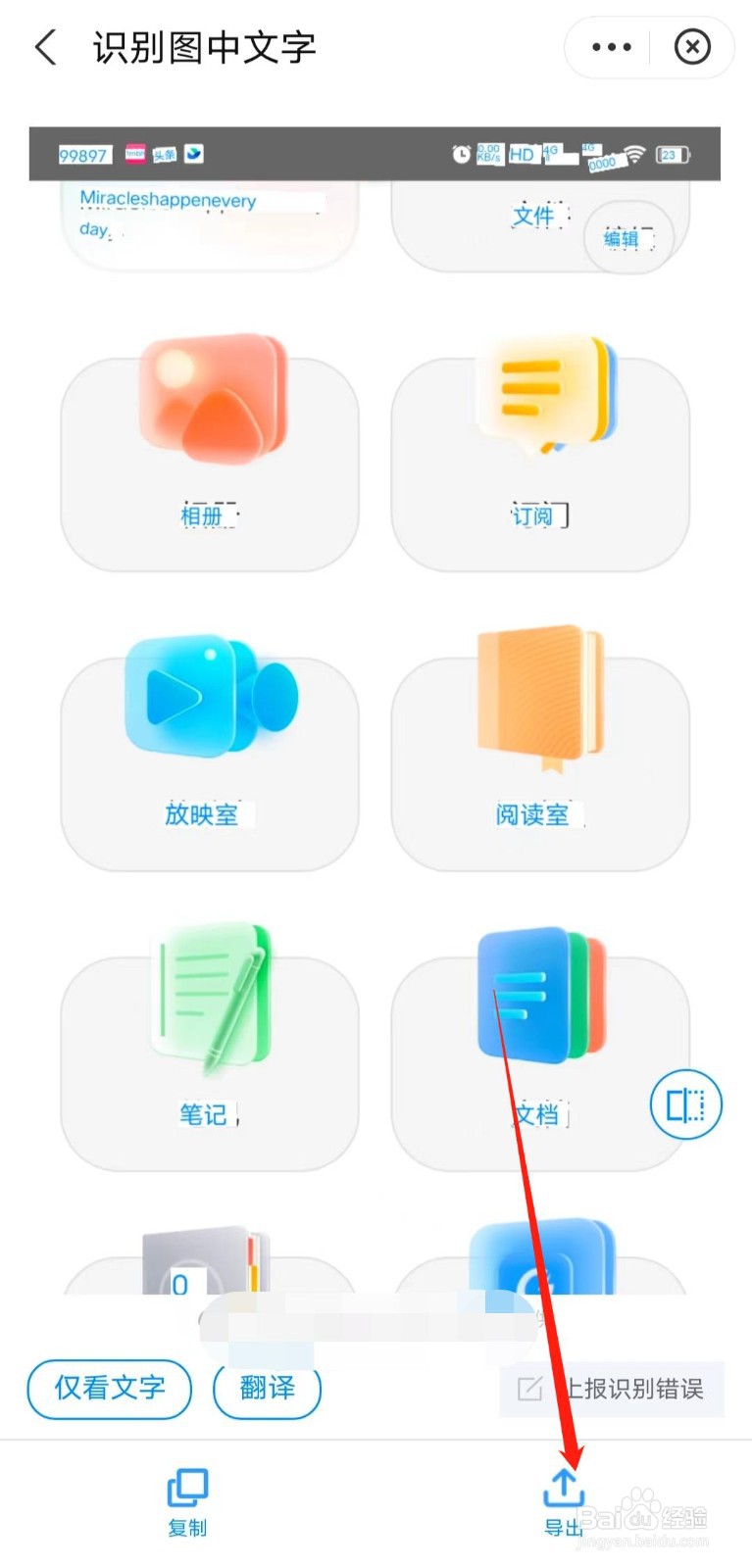The height and width of the screenshot is (1568, 752).
Task: Tap 仅看文字 to view text only
Action: pos(110,1389)
